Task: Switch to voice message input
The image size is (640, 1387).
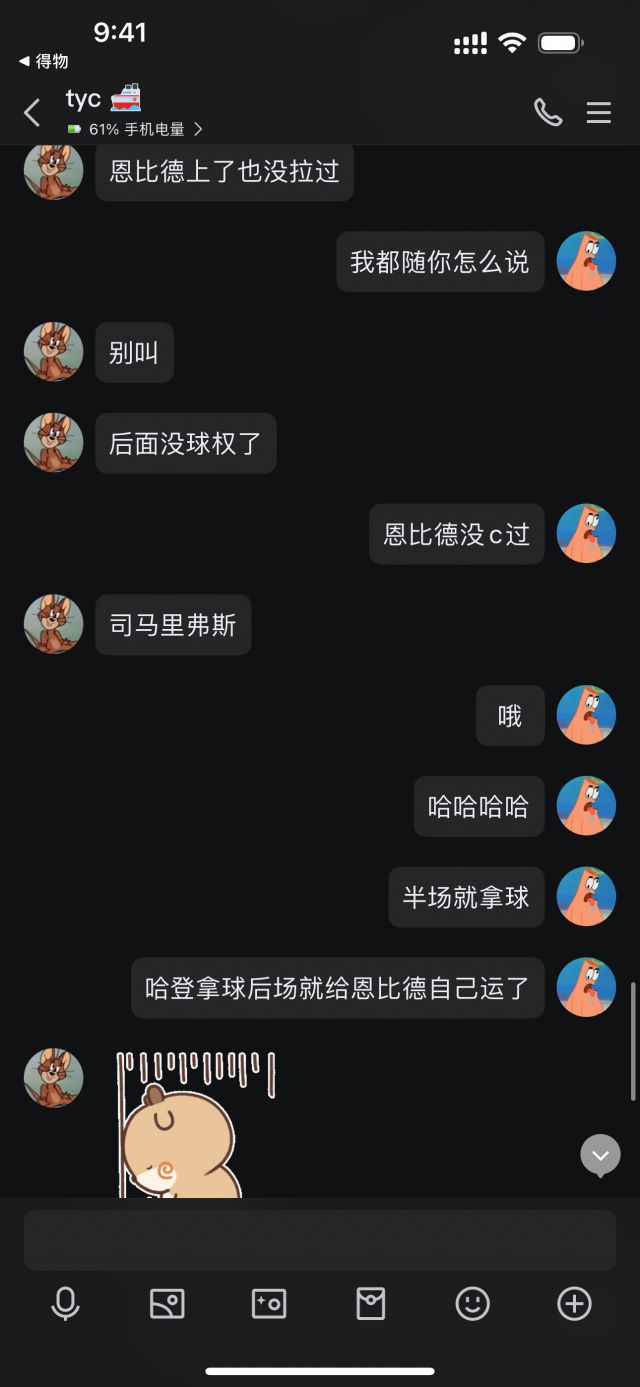Action: (x=65, y=1304)
